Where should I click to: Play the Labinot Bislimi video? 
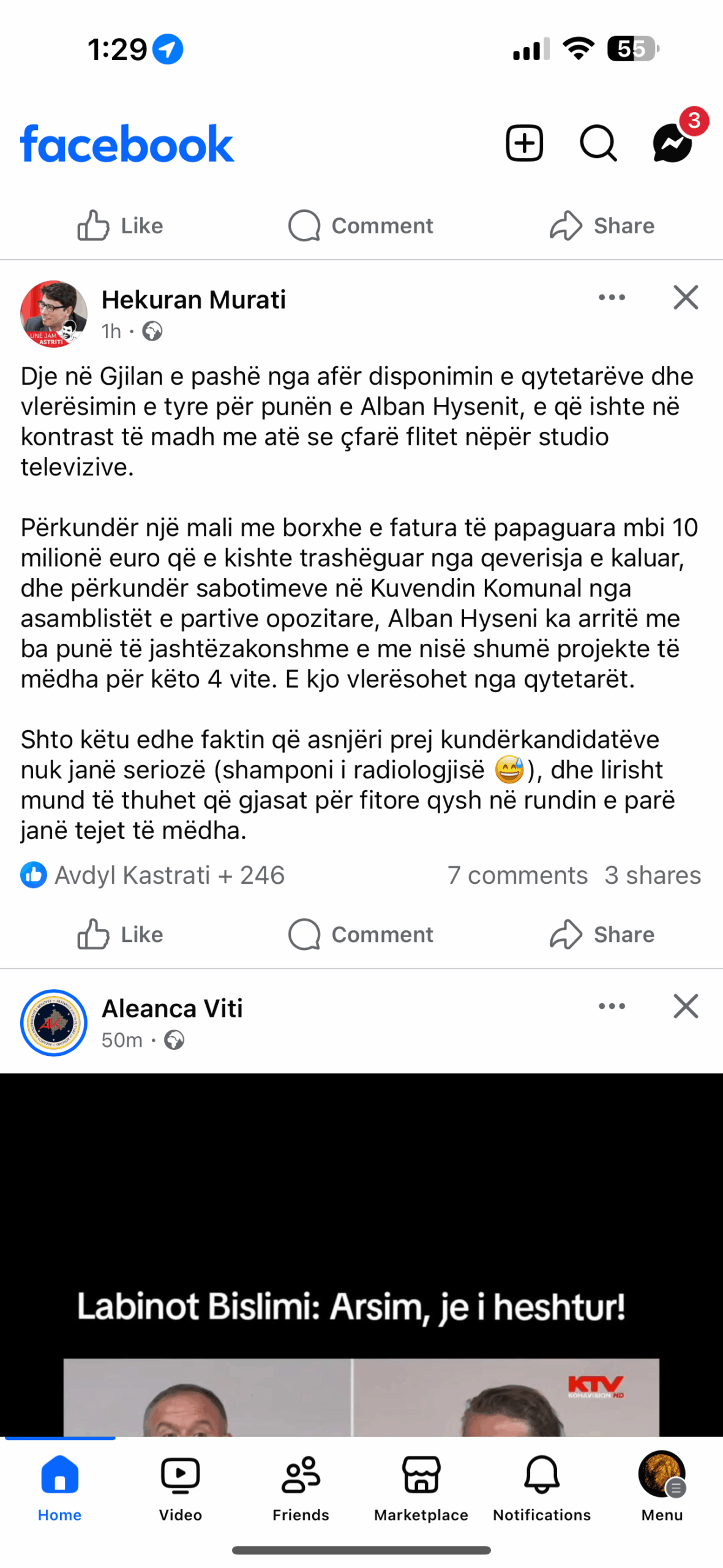[x=361, y=1256]
